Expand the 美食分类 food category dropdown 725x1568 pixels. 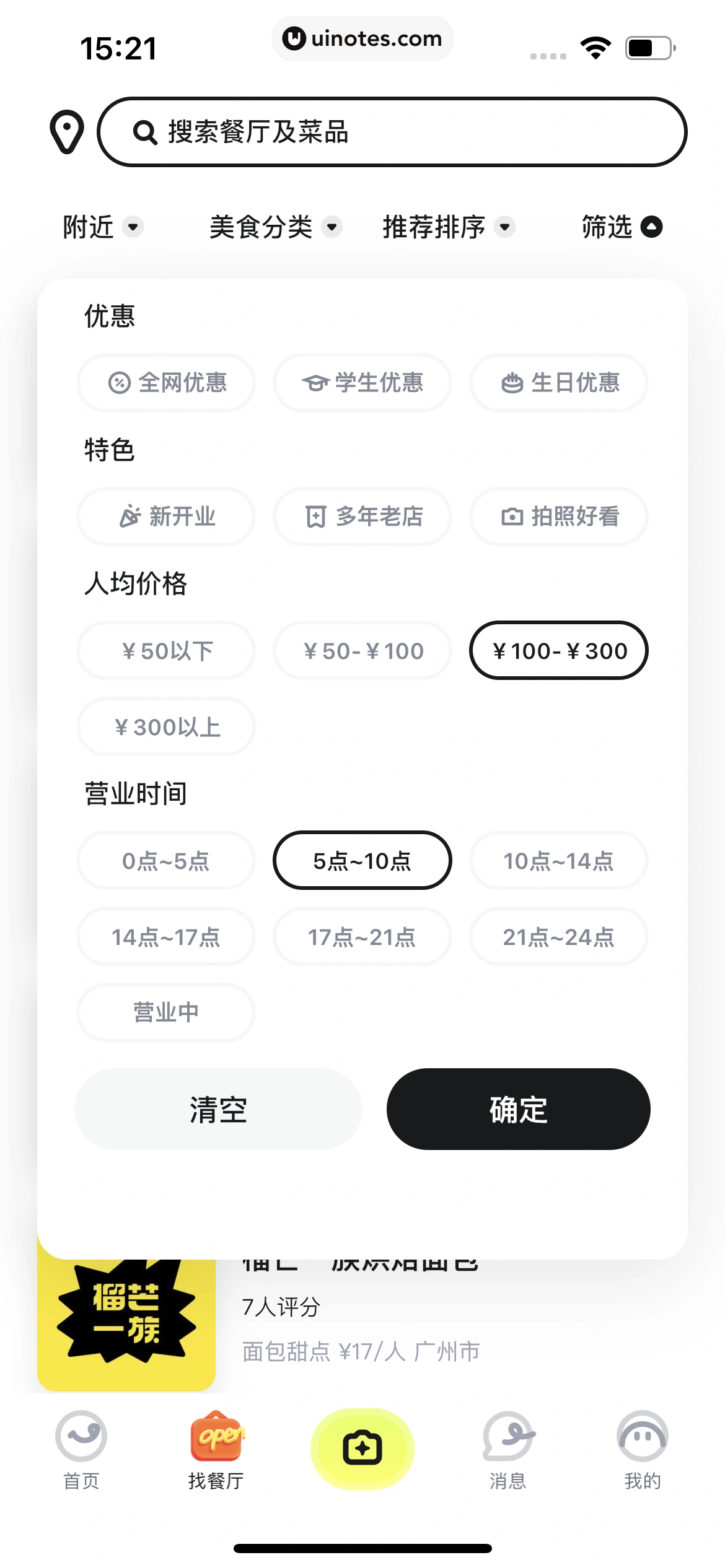click(274, 227)
